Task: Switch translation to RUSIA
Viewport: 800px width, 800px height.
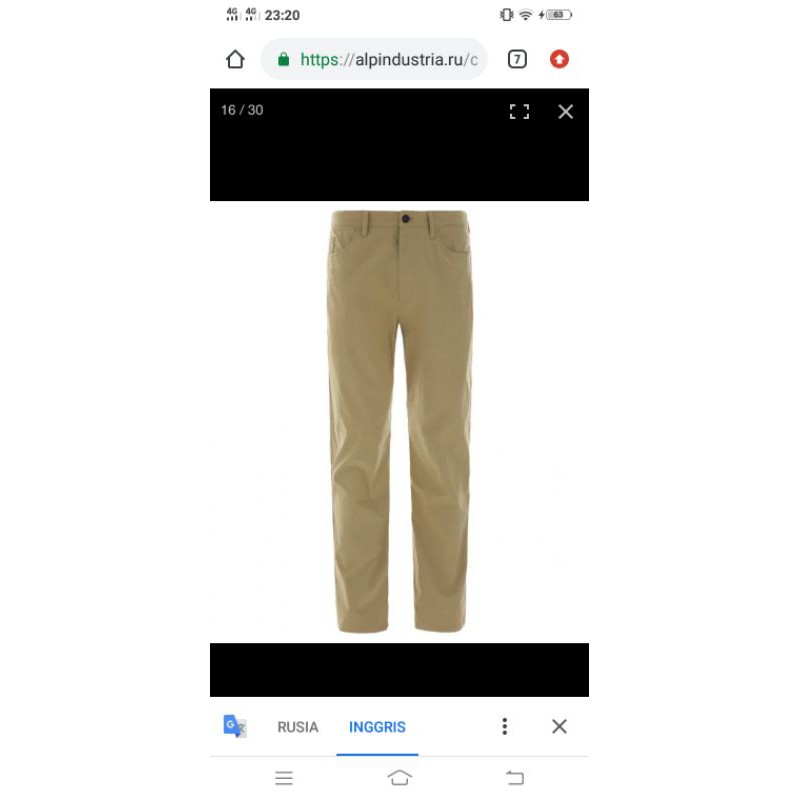Action: 298,727
